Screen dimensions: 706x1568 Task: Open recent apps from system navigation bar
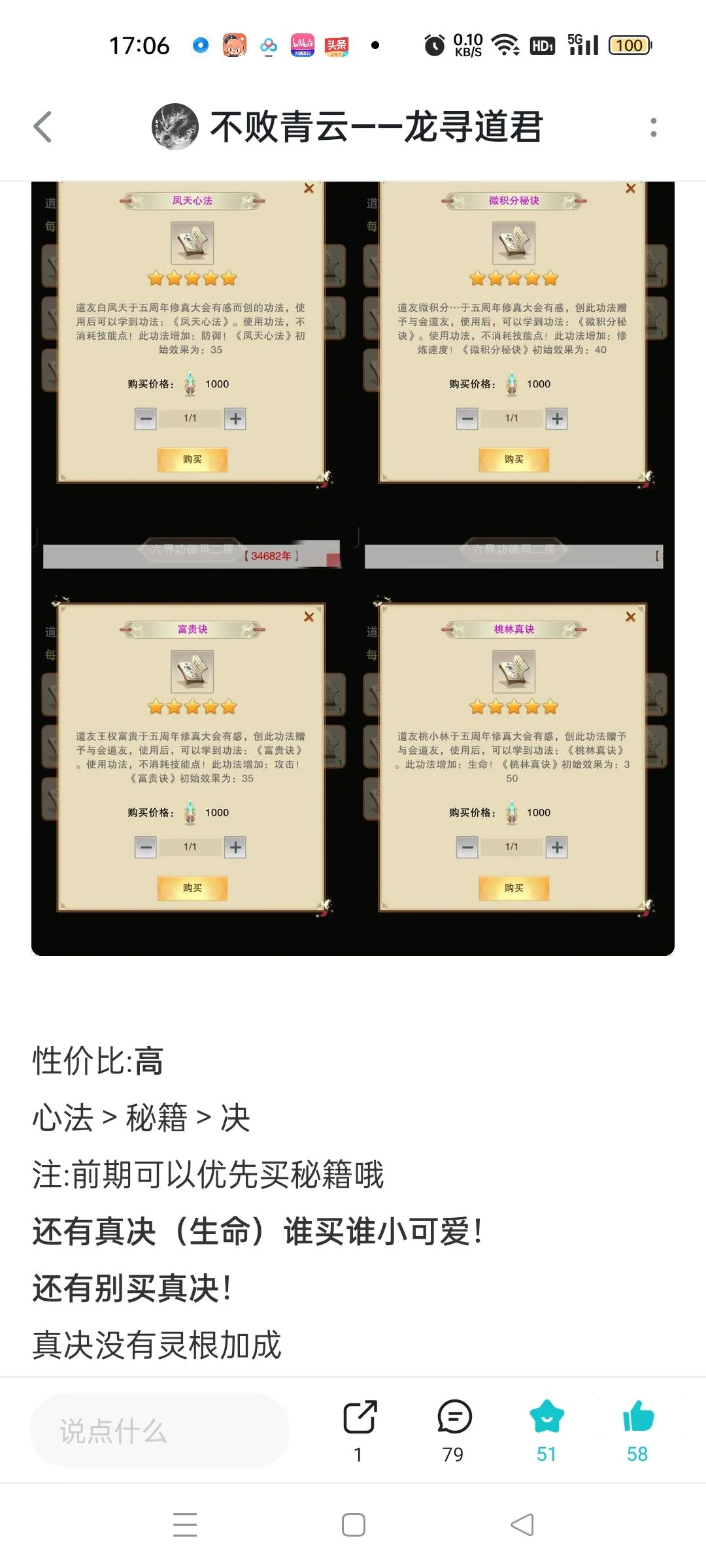tap(185, 1525)
